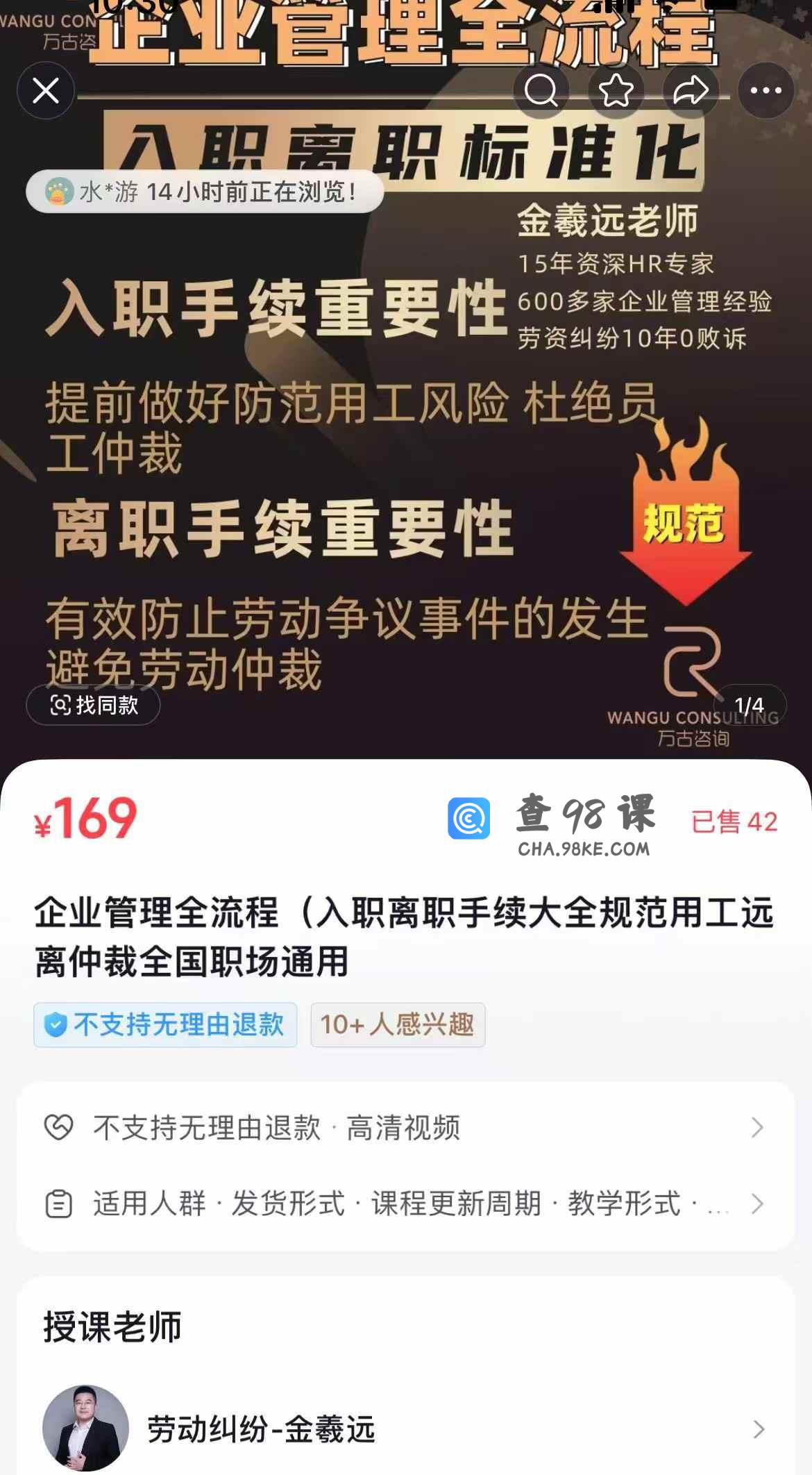Open the 不支持无理由退款 · 高清视频 row
Viewport: 812px width, 1475px height.
tap(405, 1127)
